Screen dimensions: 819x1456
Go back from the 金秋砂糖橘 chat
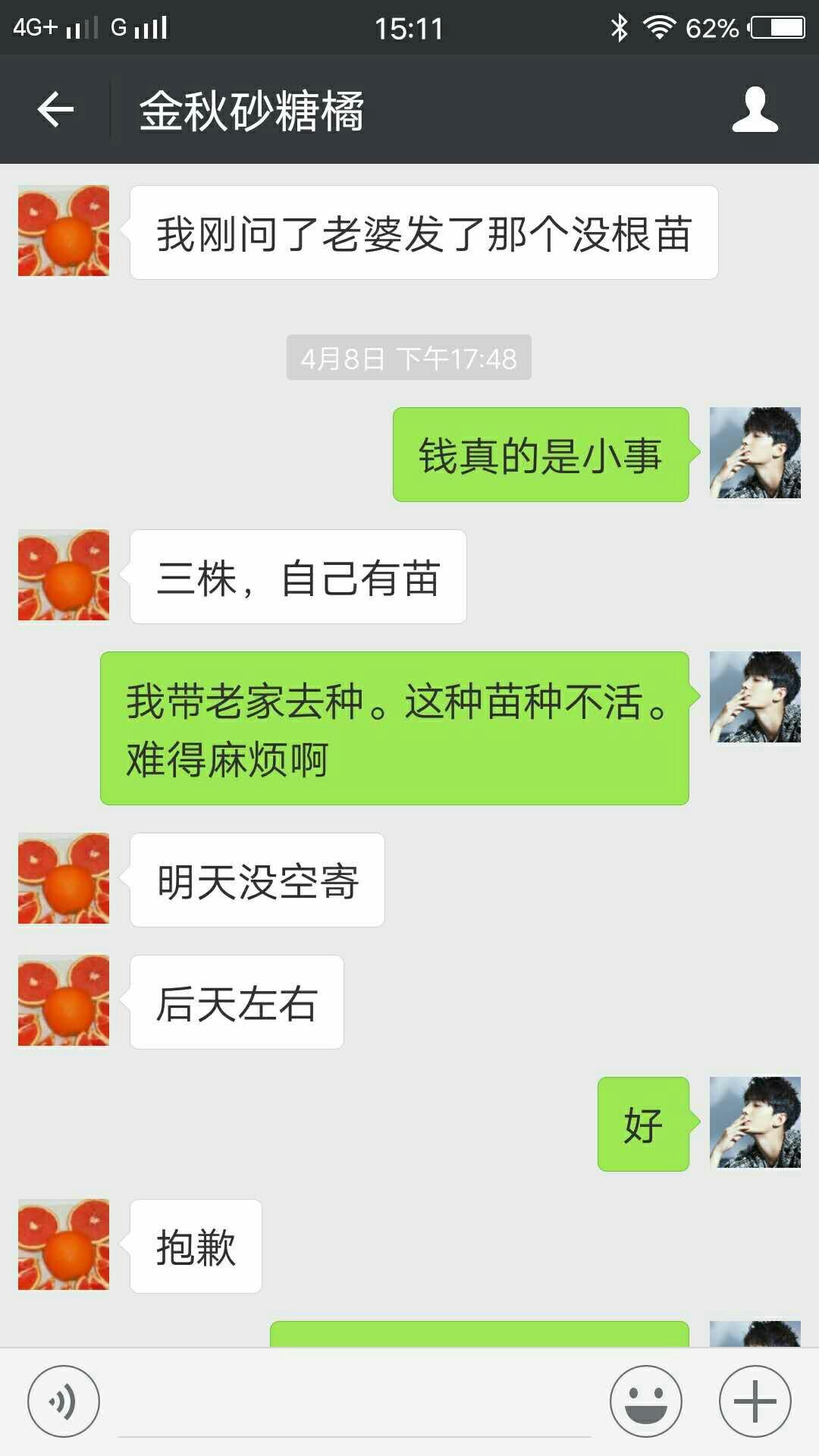coord(55,110)
